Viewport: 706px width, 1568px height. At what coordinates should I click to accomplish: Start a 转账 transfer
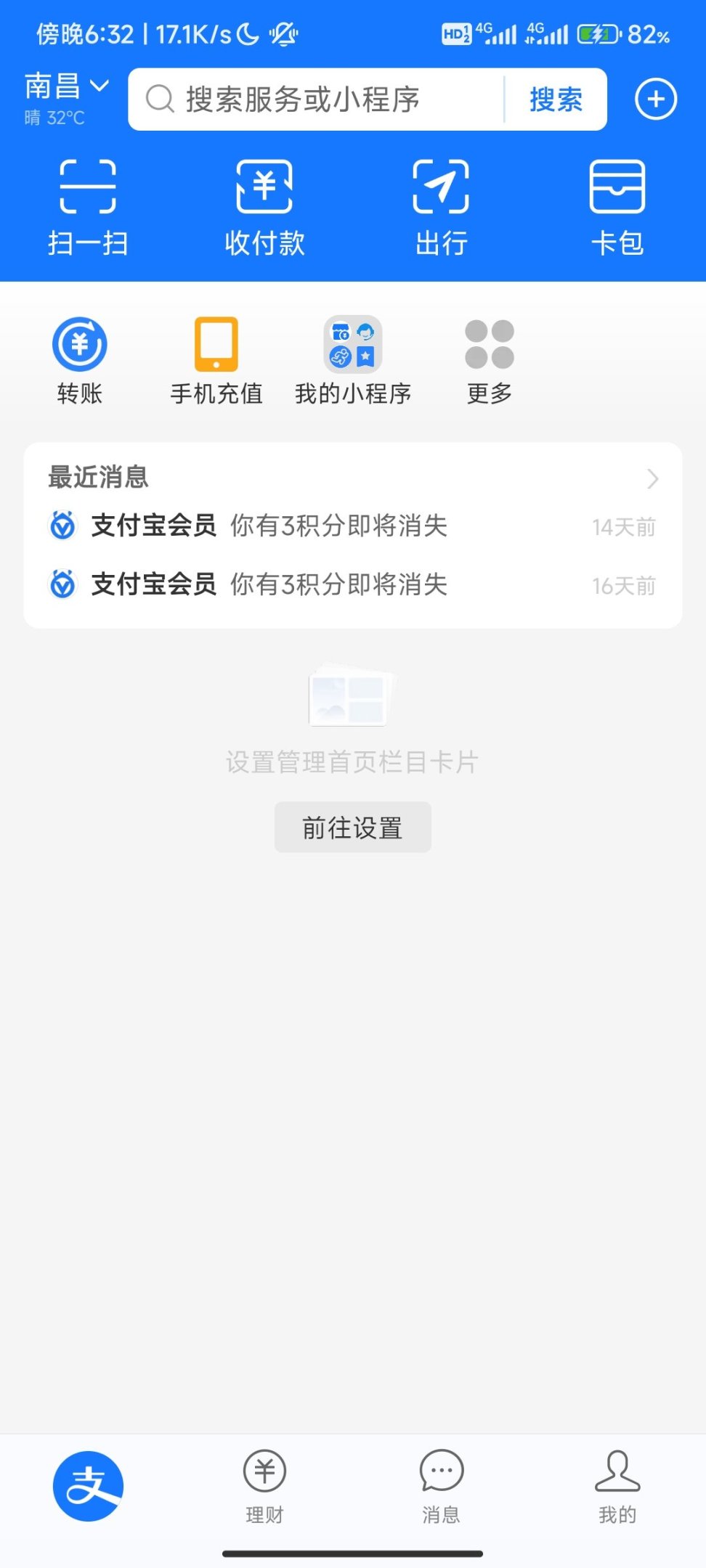80,360
